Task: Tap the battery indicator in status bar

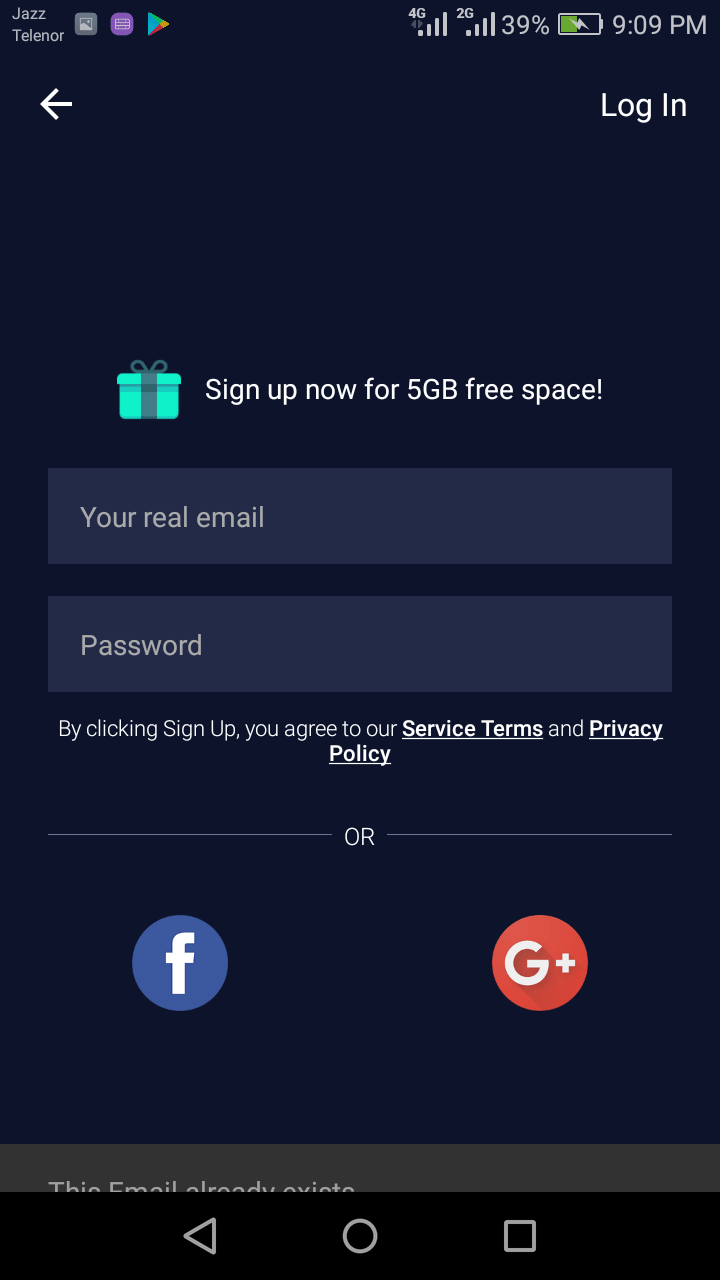Action: (x=578, y=23)
